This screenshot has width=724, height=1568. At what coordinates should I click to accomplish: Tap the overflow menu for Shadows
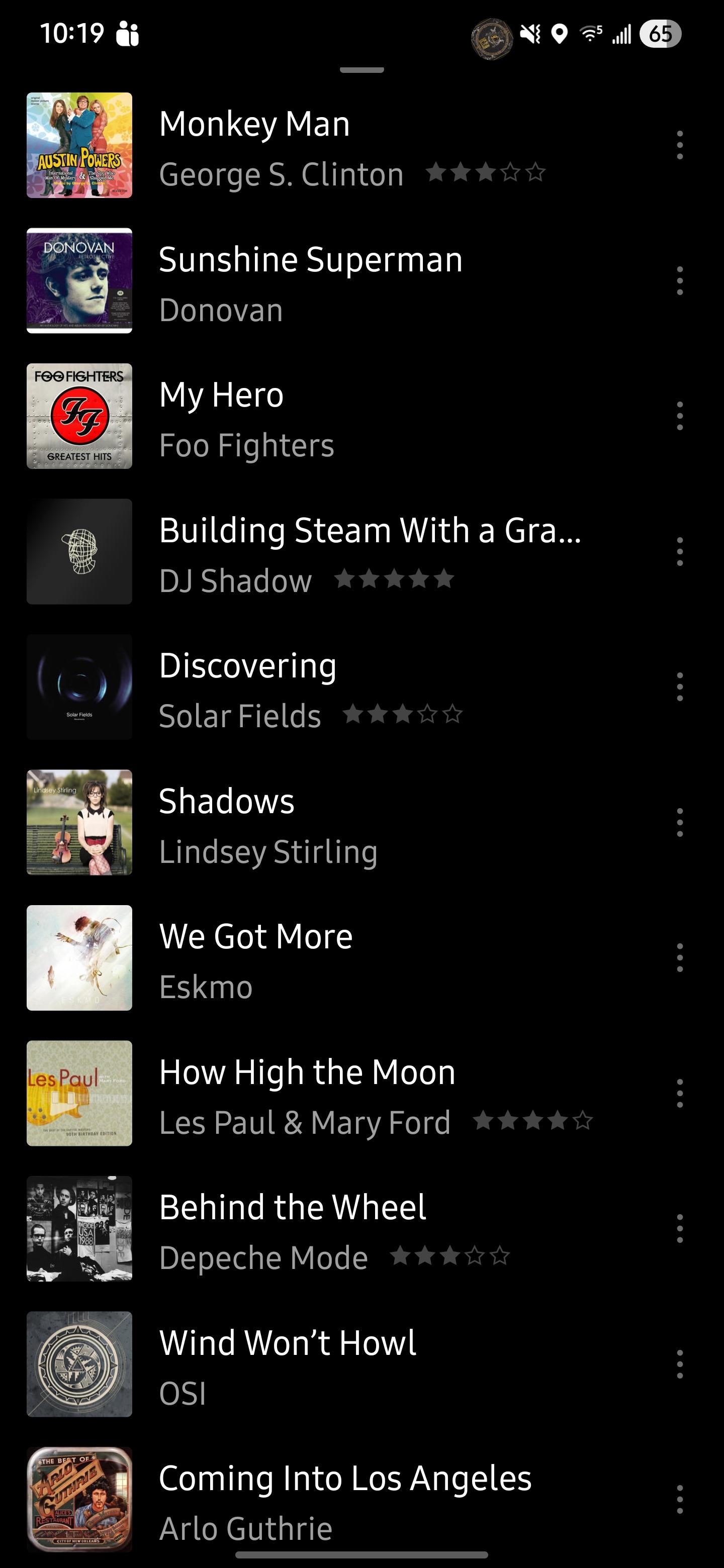coord(680,822)
